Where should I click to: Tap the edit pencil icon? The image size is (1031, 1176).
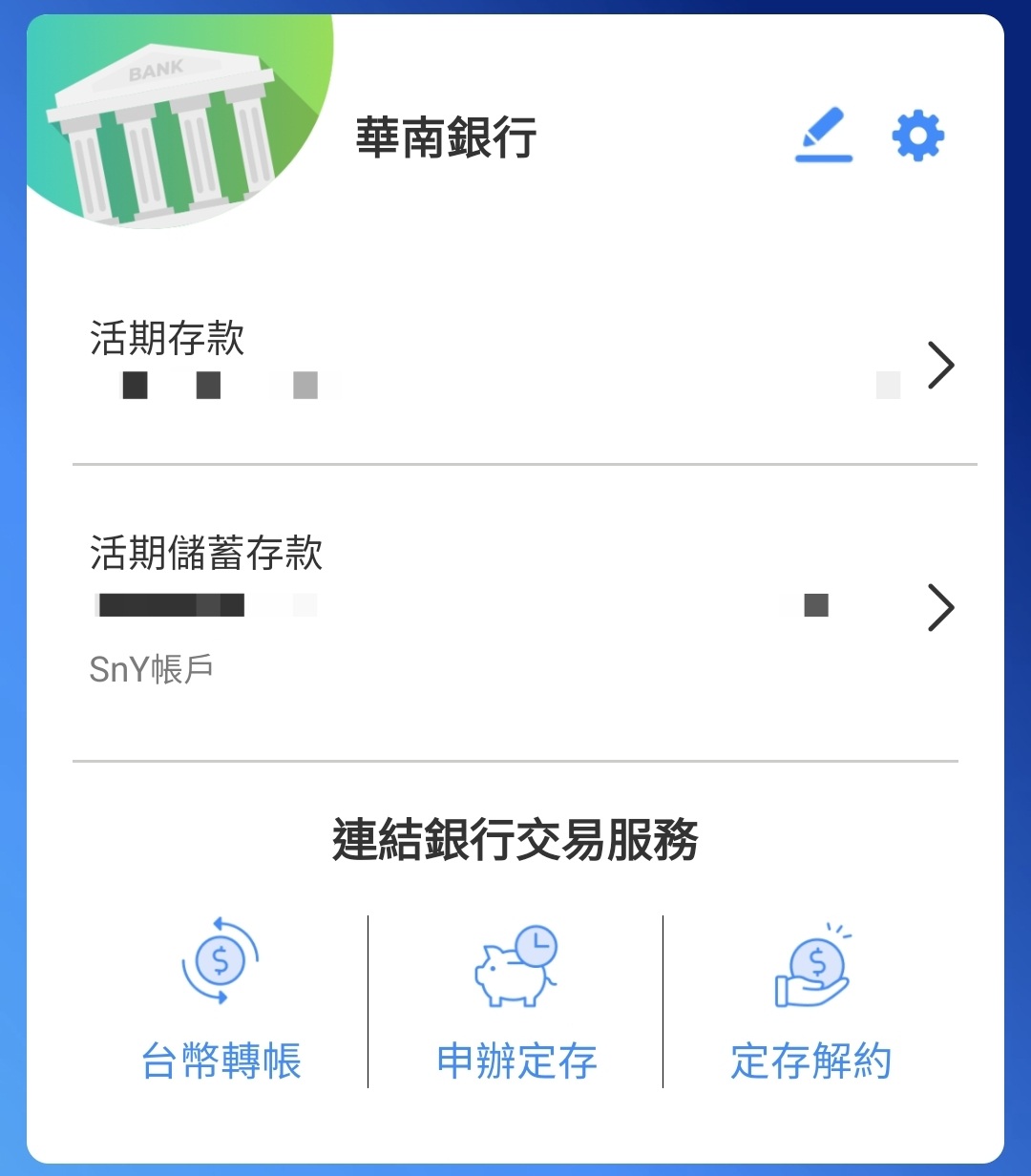point(823,136)
